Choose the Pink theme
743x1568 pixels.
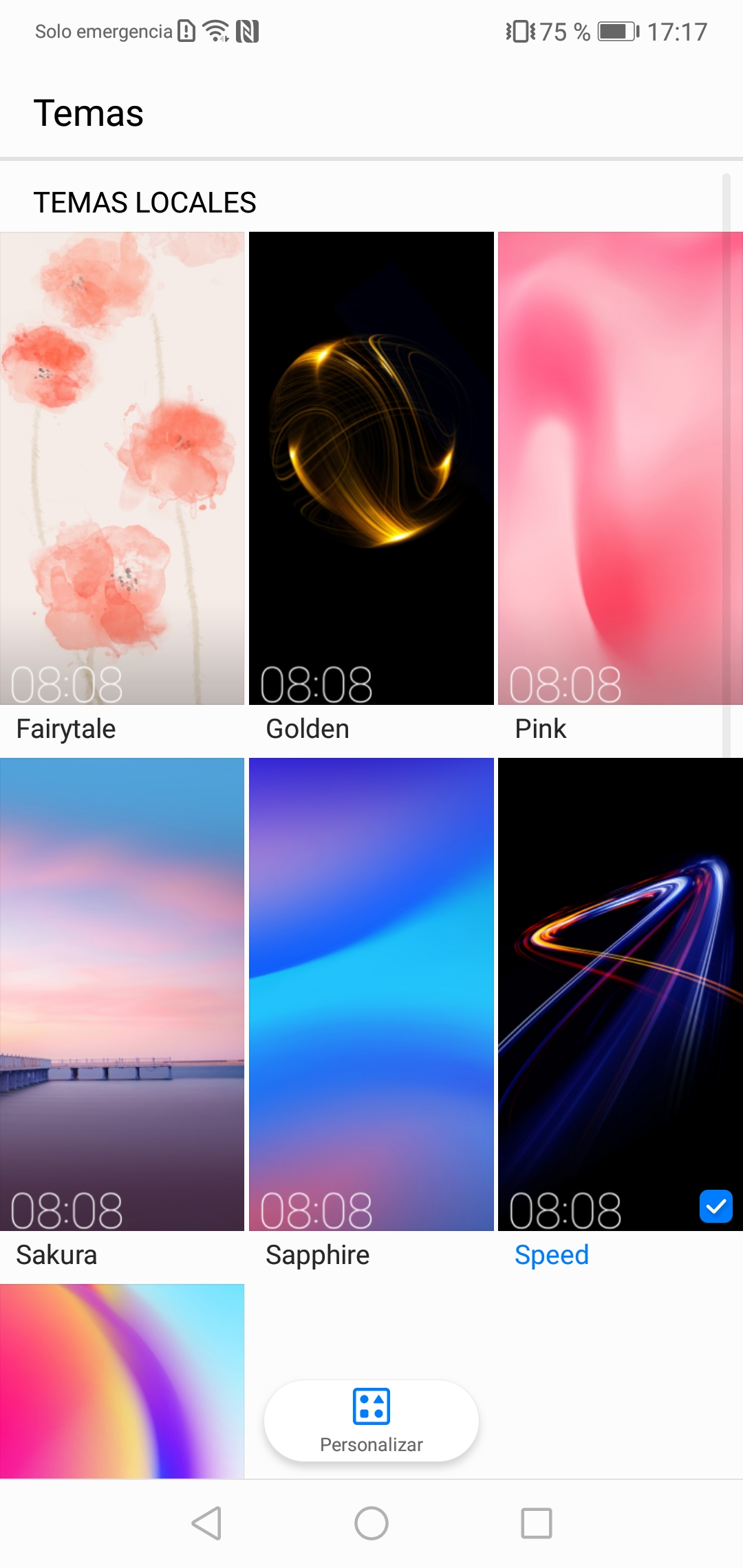pos(620,468)
